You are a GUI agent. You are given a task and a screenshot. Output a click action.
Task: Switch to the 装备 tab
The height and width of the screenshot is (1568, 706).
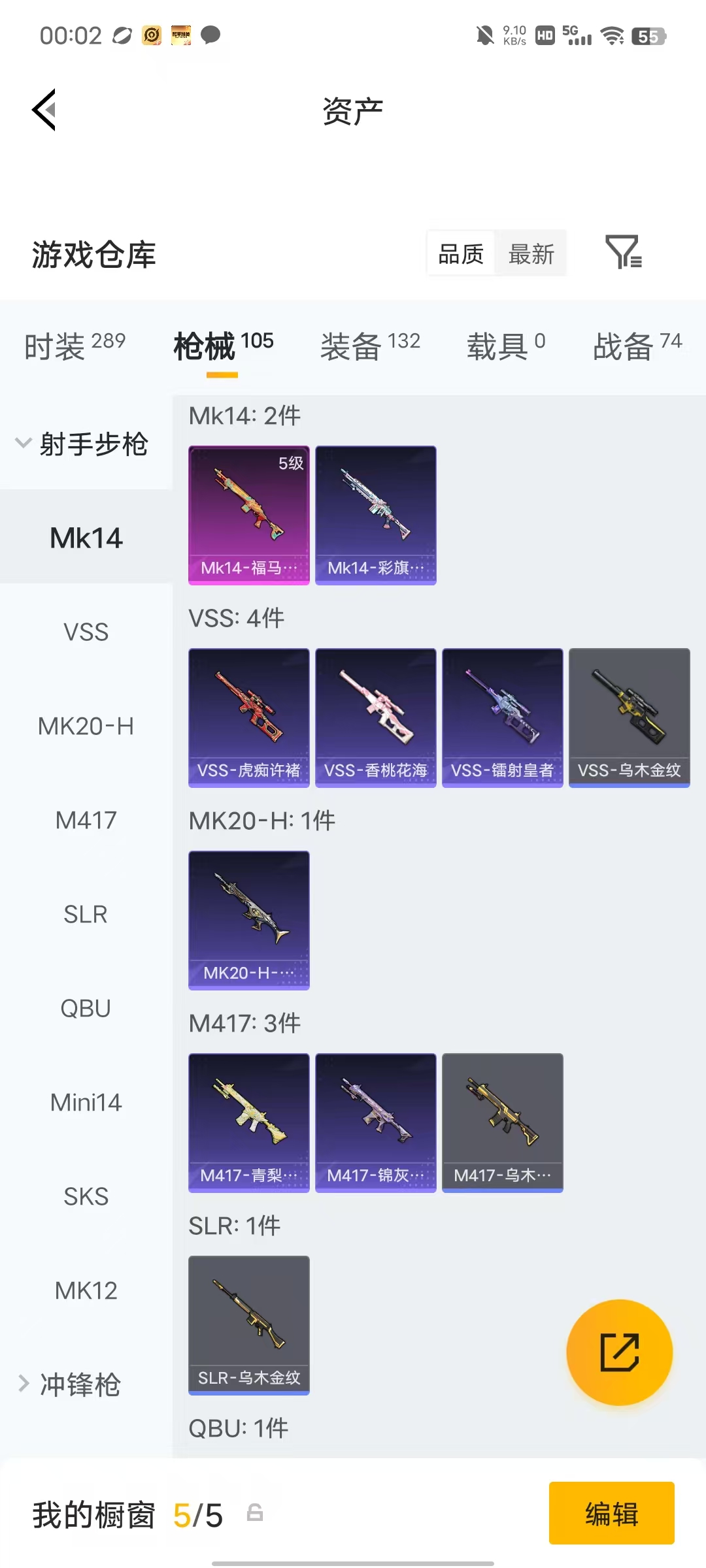(x=370, y=346)
